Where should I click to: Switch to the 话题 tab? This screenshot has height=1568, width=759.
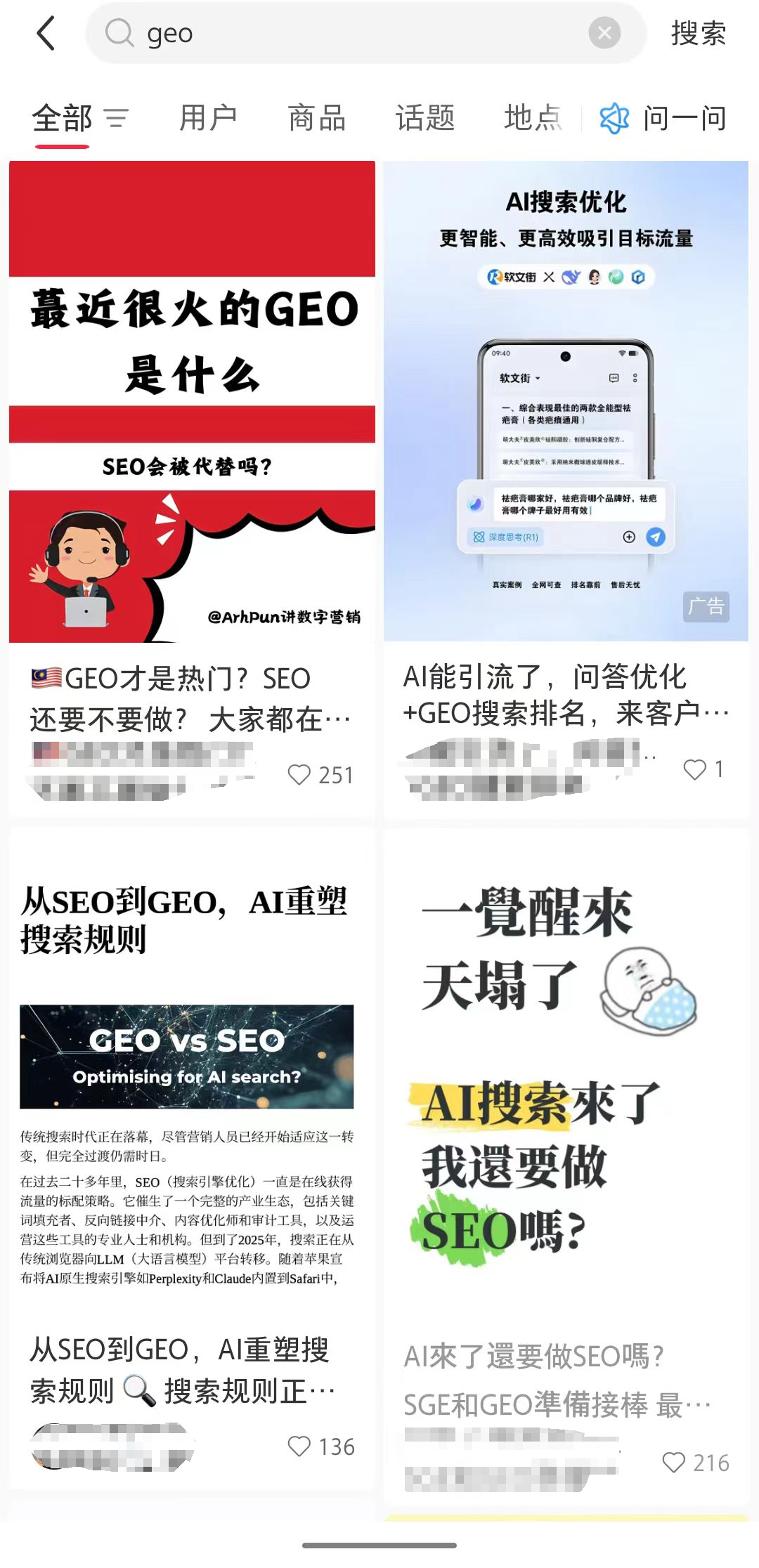tap(425, 118)
